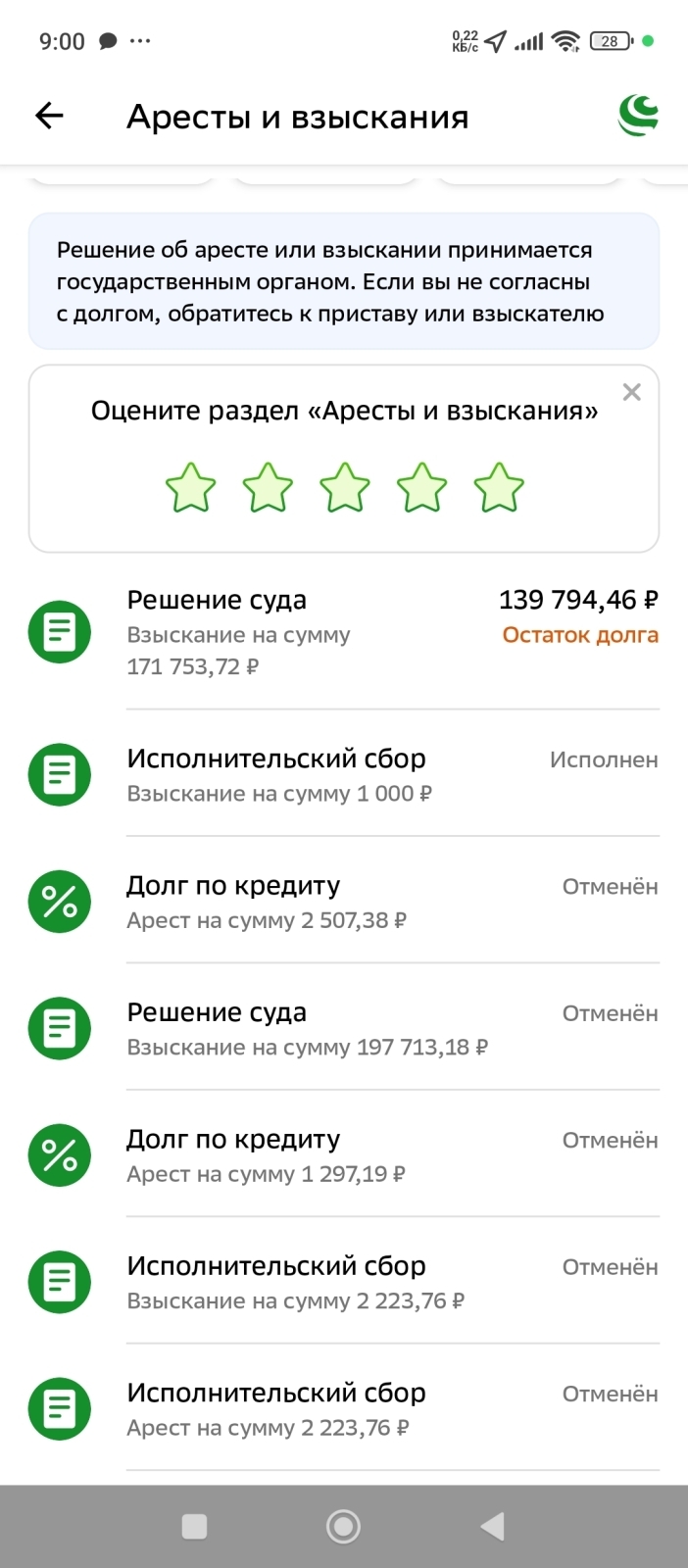The image size is (688, 1568).
Task: Give the section a one-star rating
Action: click(190, 488)
